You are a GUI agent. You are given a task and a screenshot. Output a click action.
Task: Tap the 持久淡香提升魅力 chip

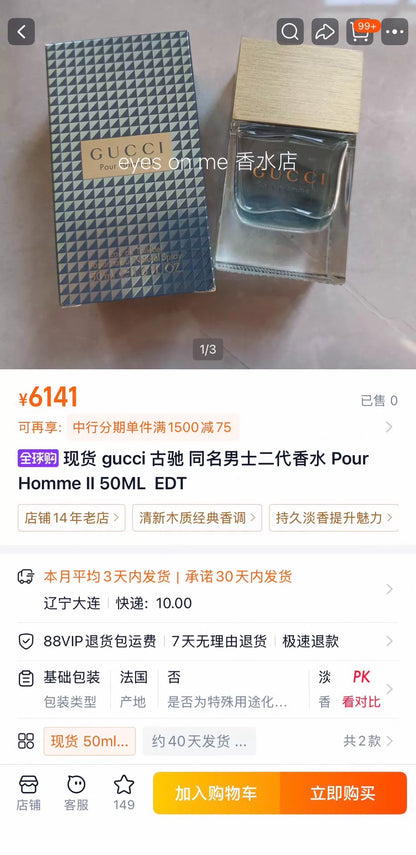334,517
